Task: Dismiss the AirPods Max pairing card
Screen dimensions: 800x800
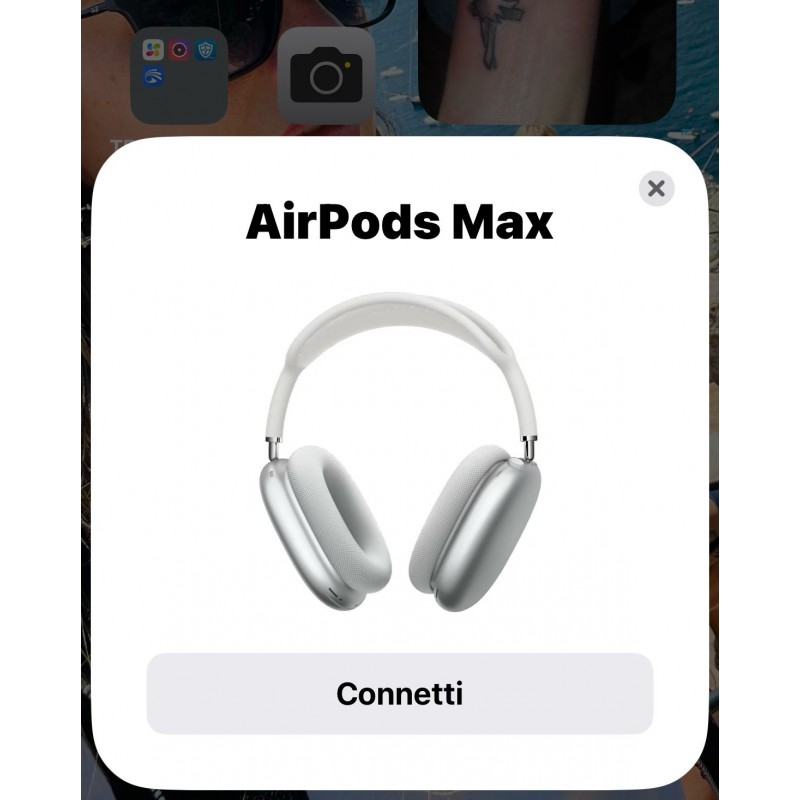Action: (x=656, y=188)
